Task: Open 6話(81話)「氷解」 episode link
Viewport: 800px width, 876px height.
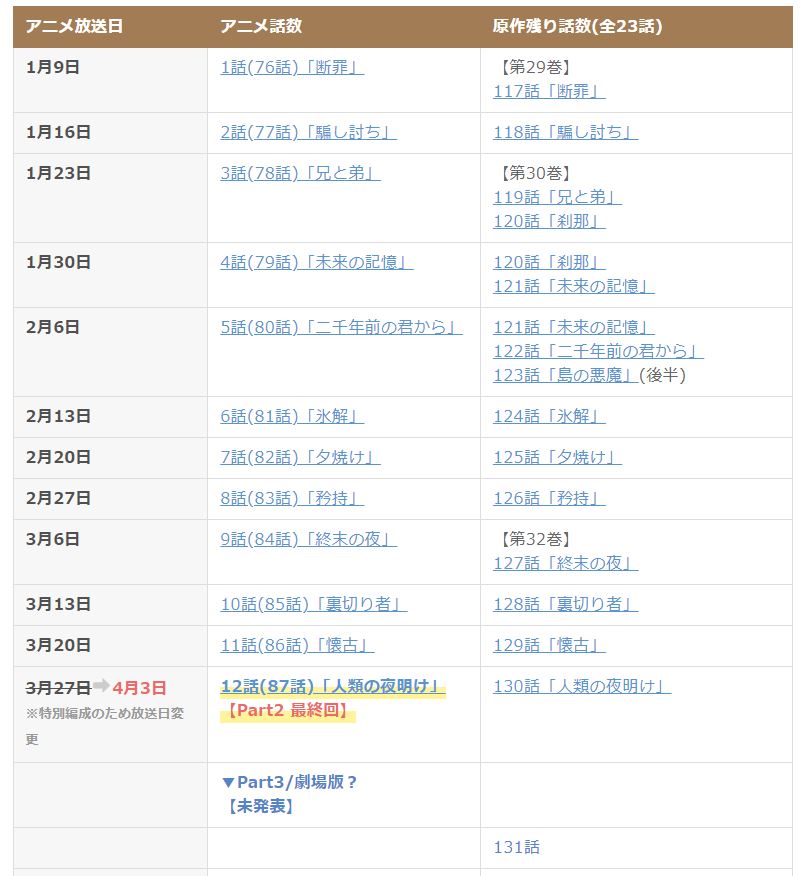Action: (x=291, y=417)
